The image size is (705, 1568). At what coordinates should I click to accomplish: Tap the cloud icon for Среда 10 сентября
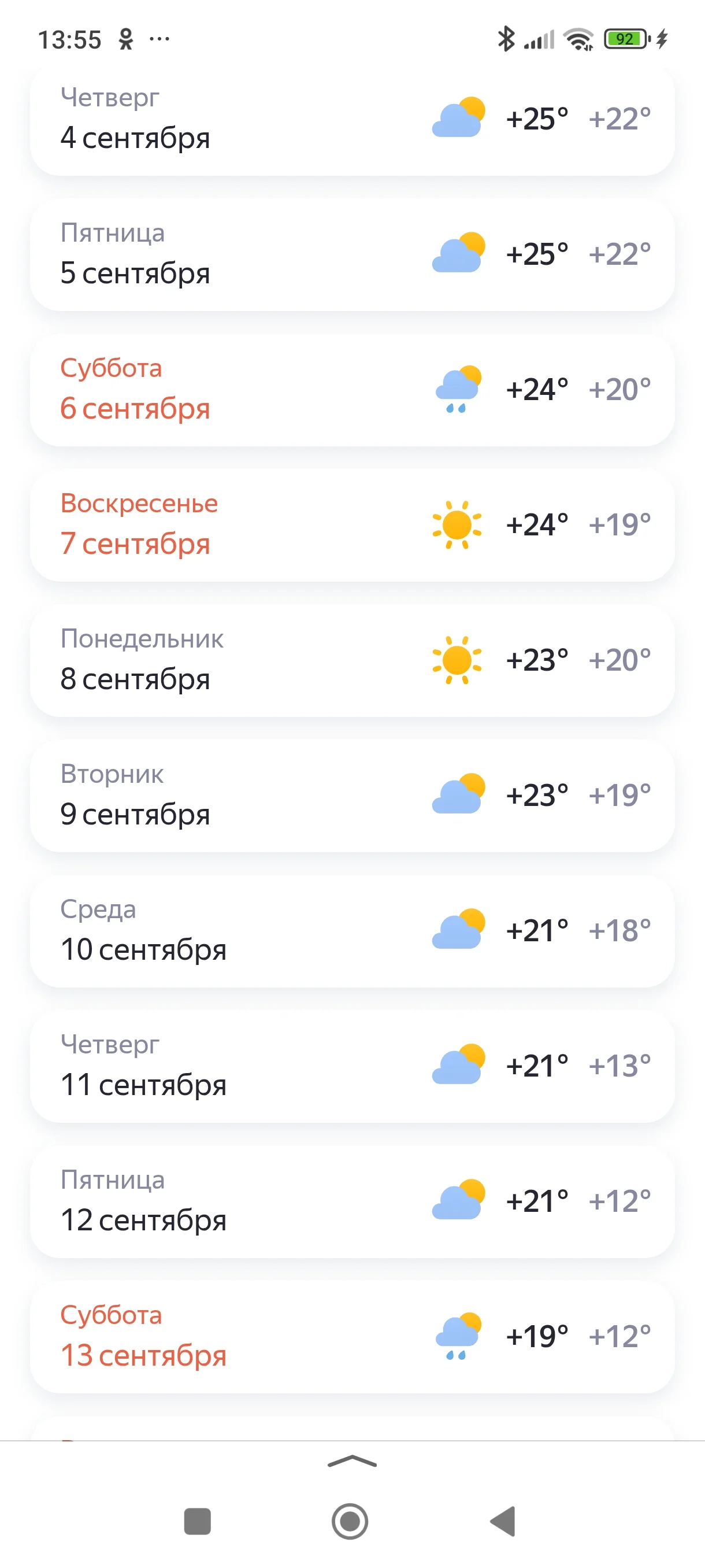(458, 930)
